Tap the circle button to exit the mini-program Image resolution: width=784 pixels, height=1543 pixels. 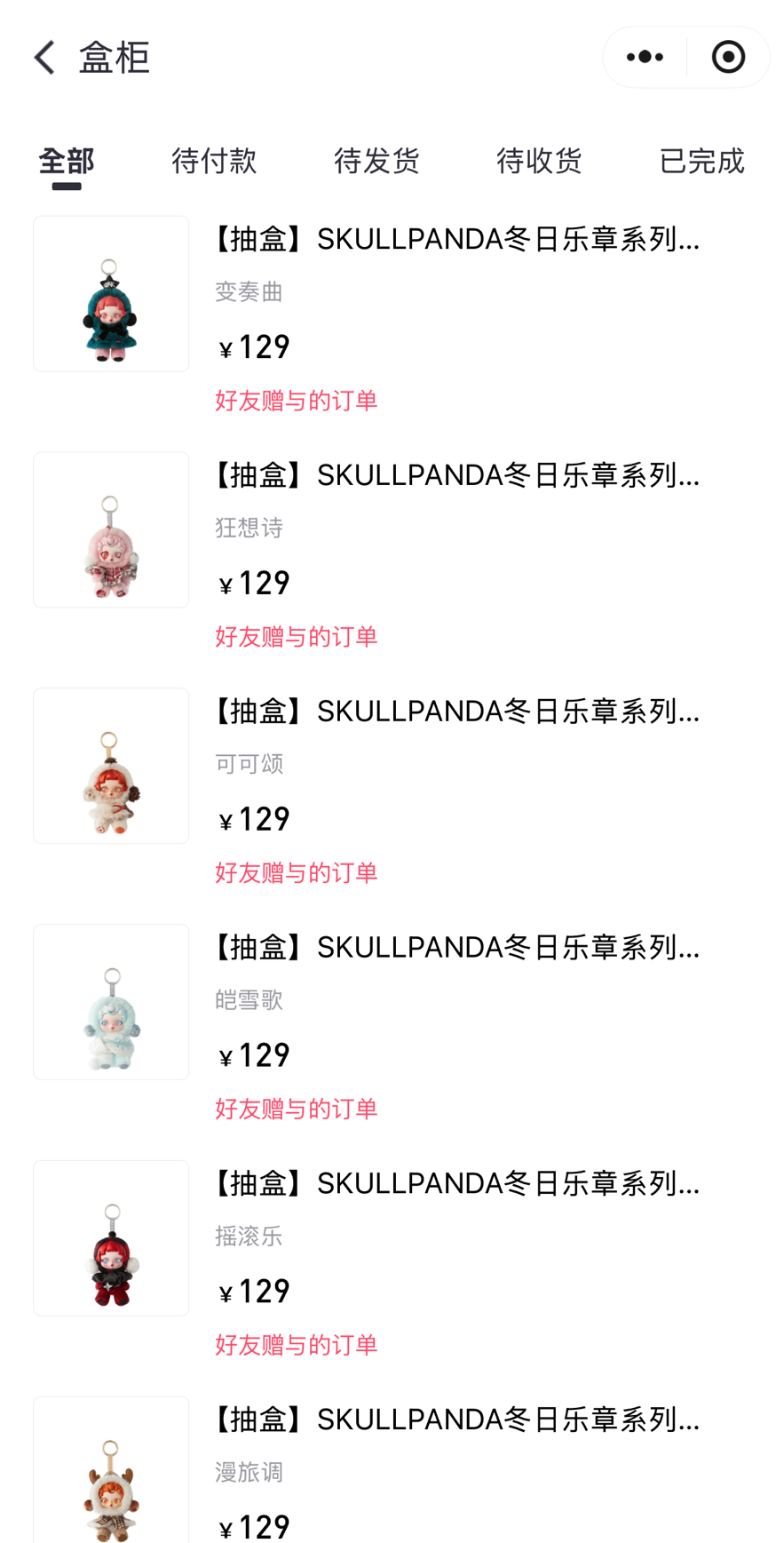coord(728,55)
